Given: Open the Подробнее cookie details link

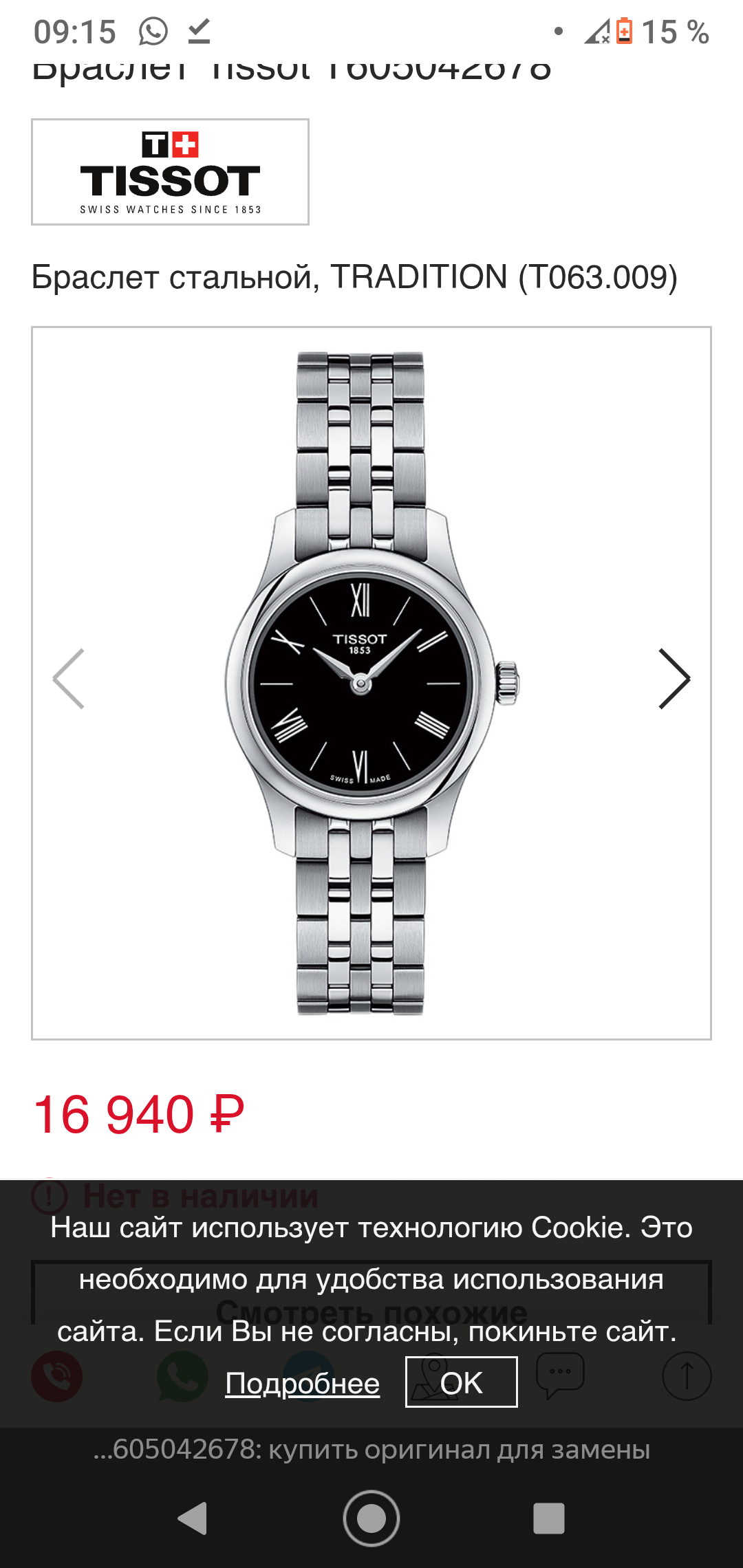Looking at the screenshot, I should [x=302, y=1383].
